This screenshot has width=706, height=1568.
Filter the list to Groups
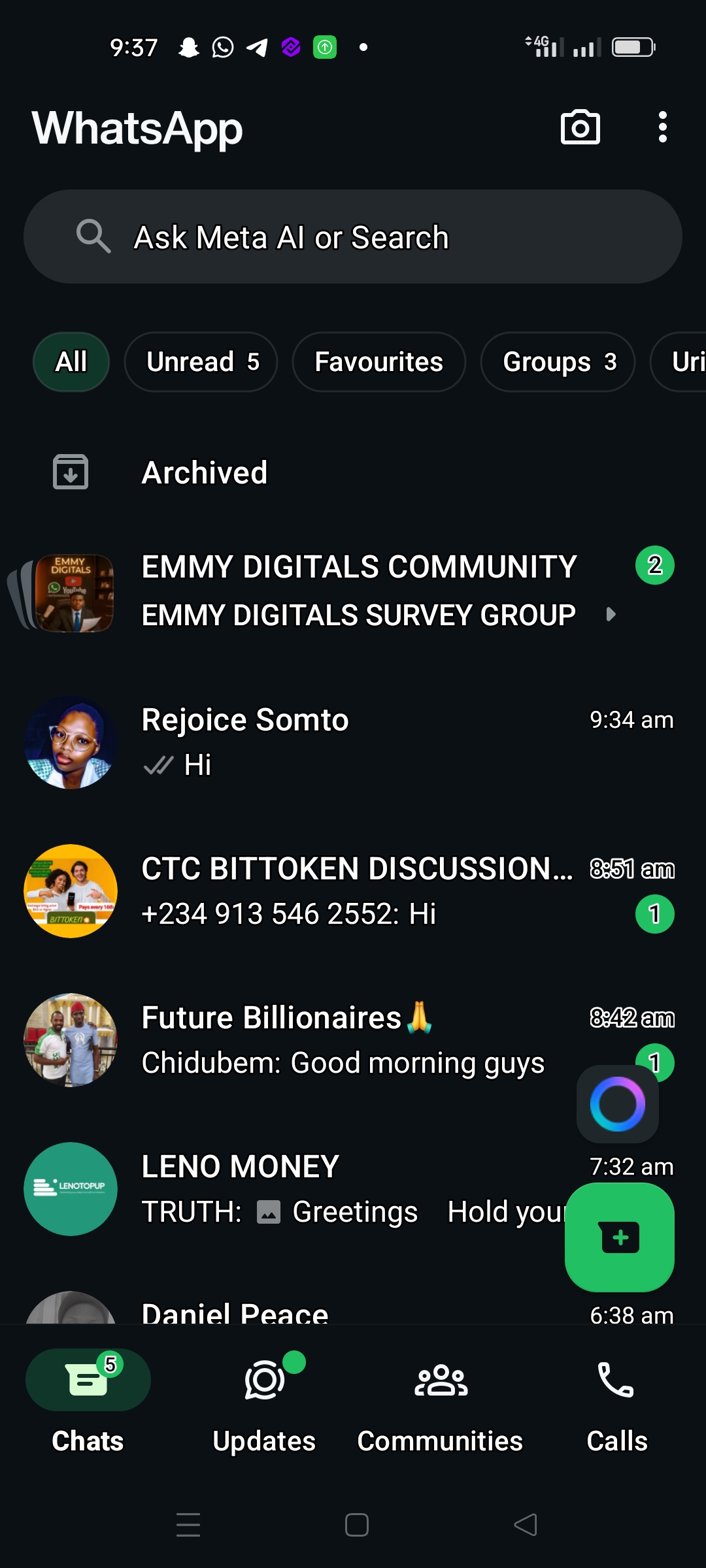tap(558, 362)
